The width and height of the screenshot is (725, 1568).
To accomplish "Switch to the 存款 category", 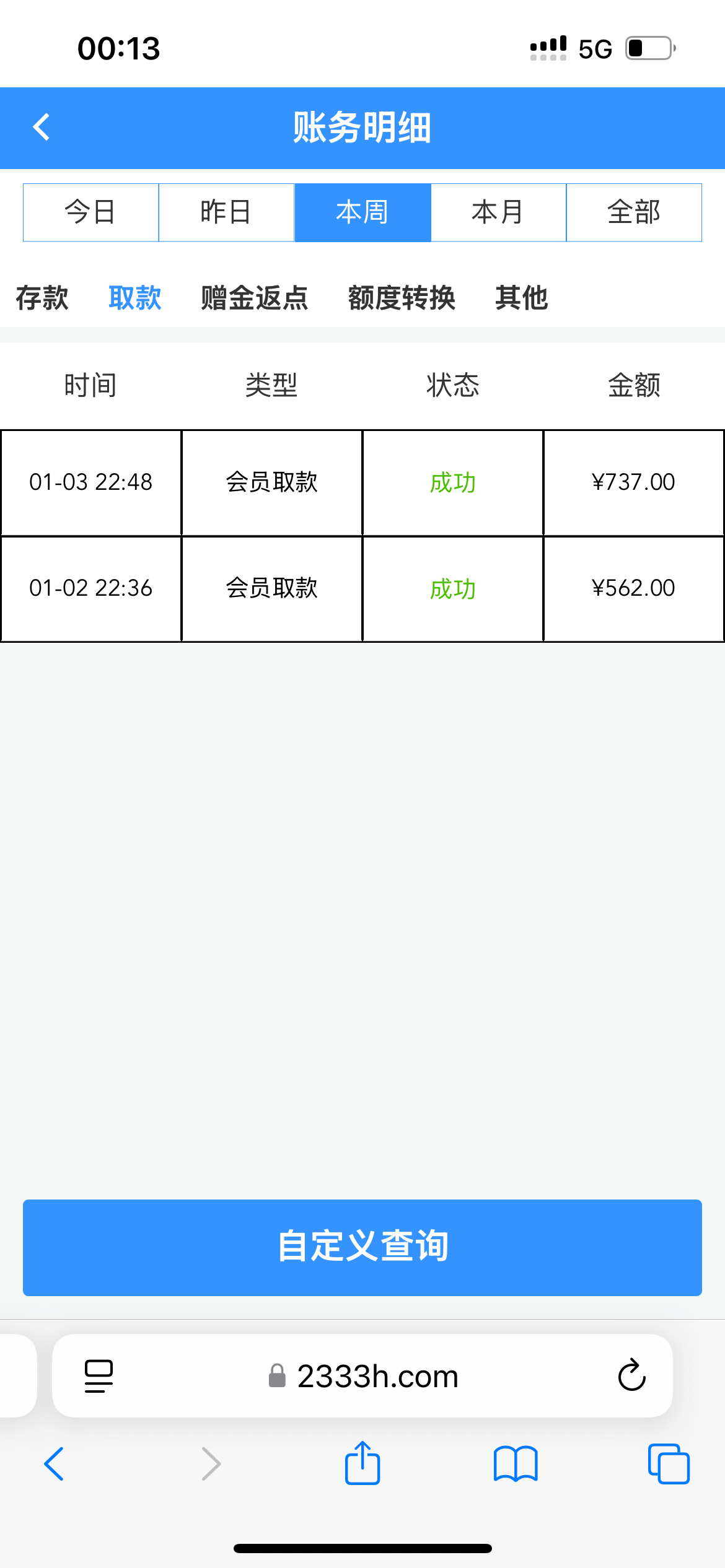I will (42, 298).
